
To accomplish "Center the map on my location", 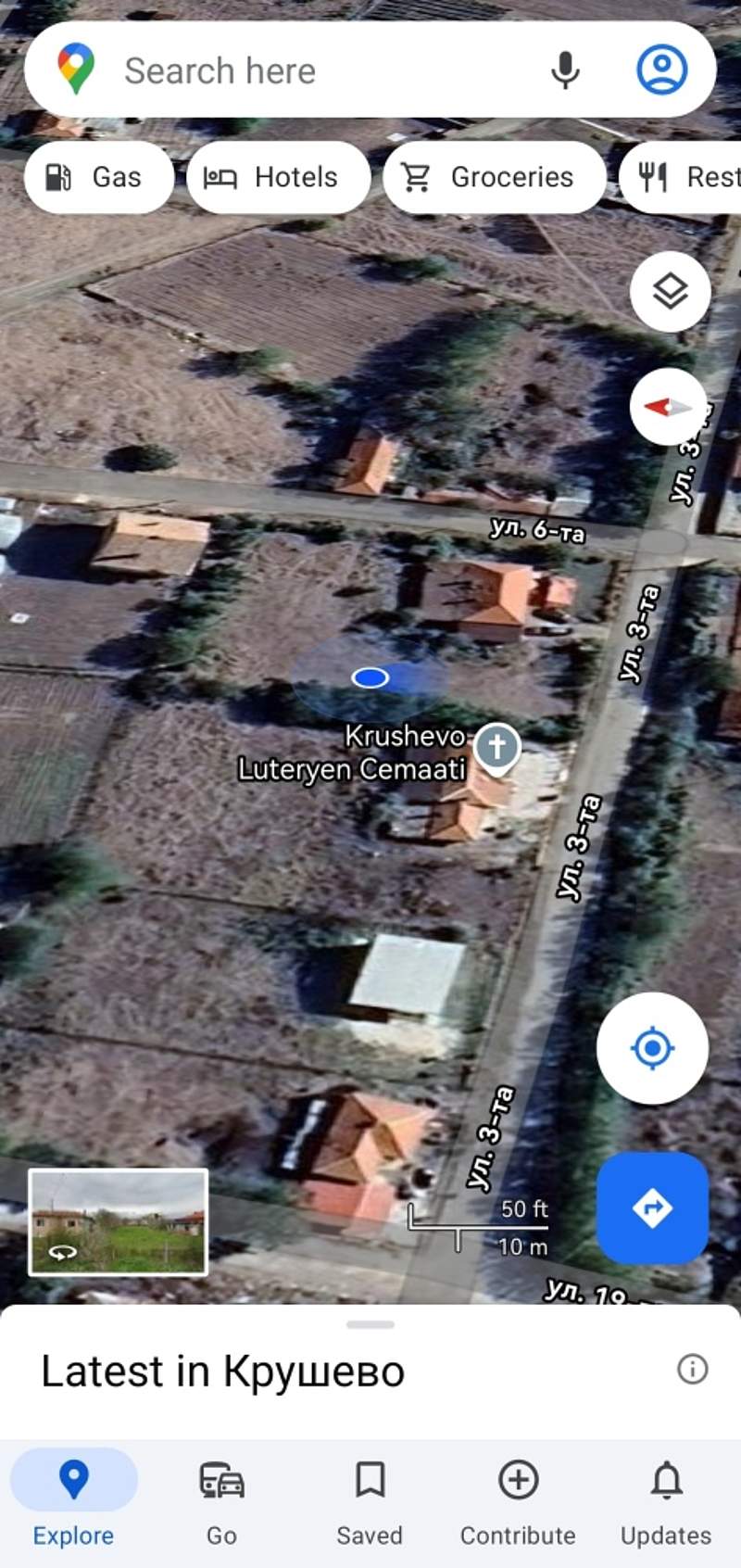I will [x=652, y=1048].
